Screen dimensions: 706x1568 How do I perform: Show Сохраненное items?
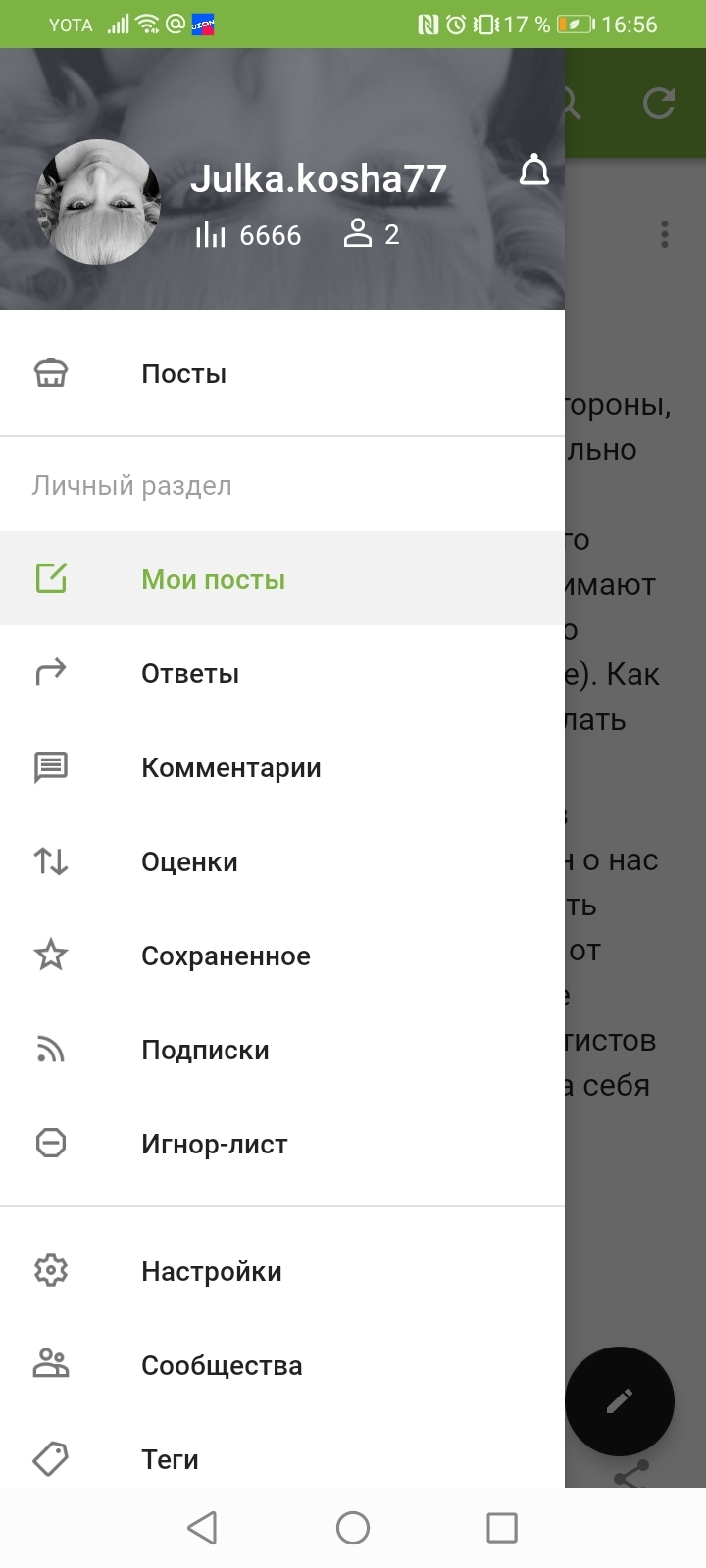226,955
